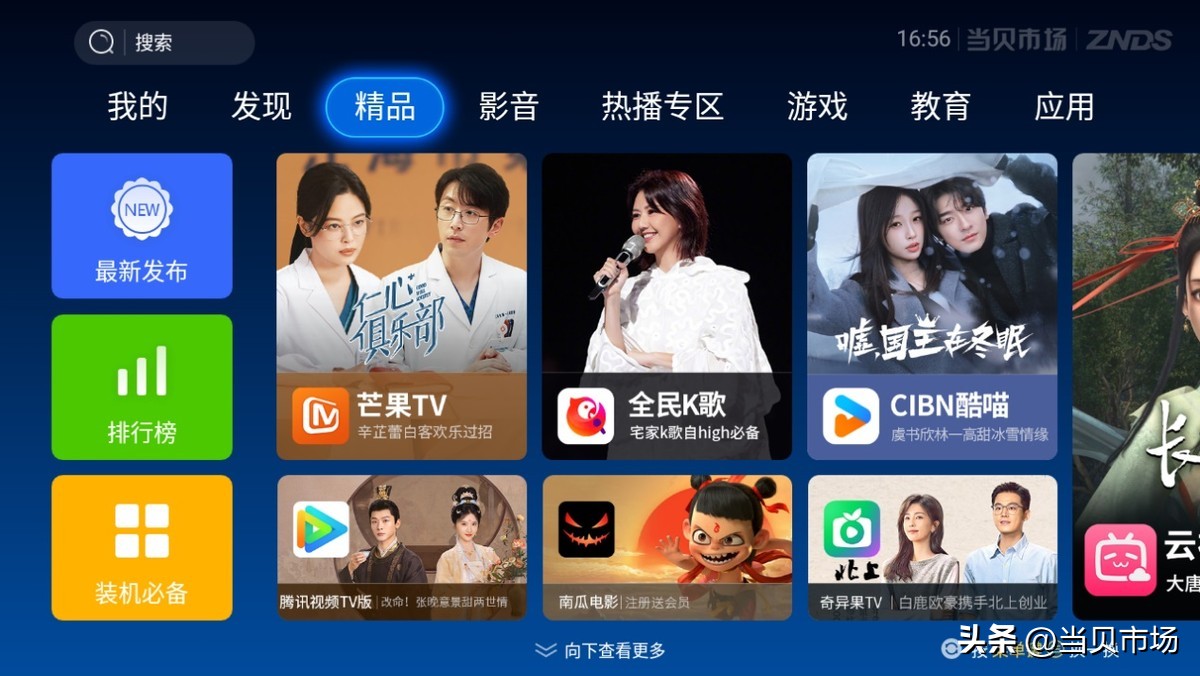
Task: Select the 精品 tab
Action: pos(385,106)
